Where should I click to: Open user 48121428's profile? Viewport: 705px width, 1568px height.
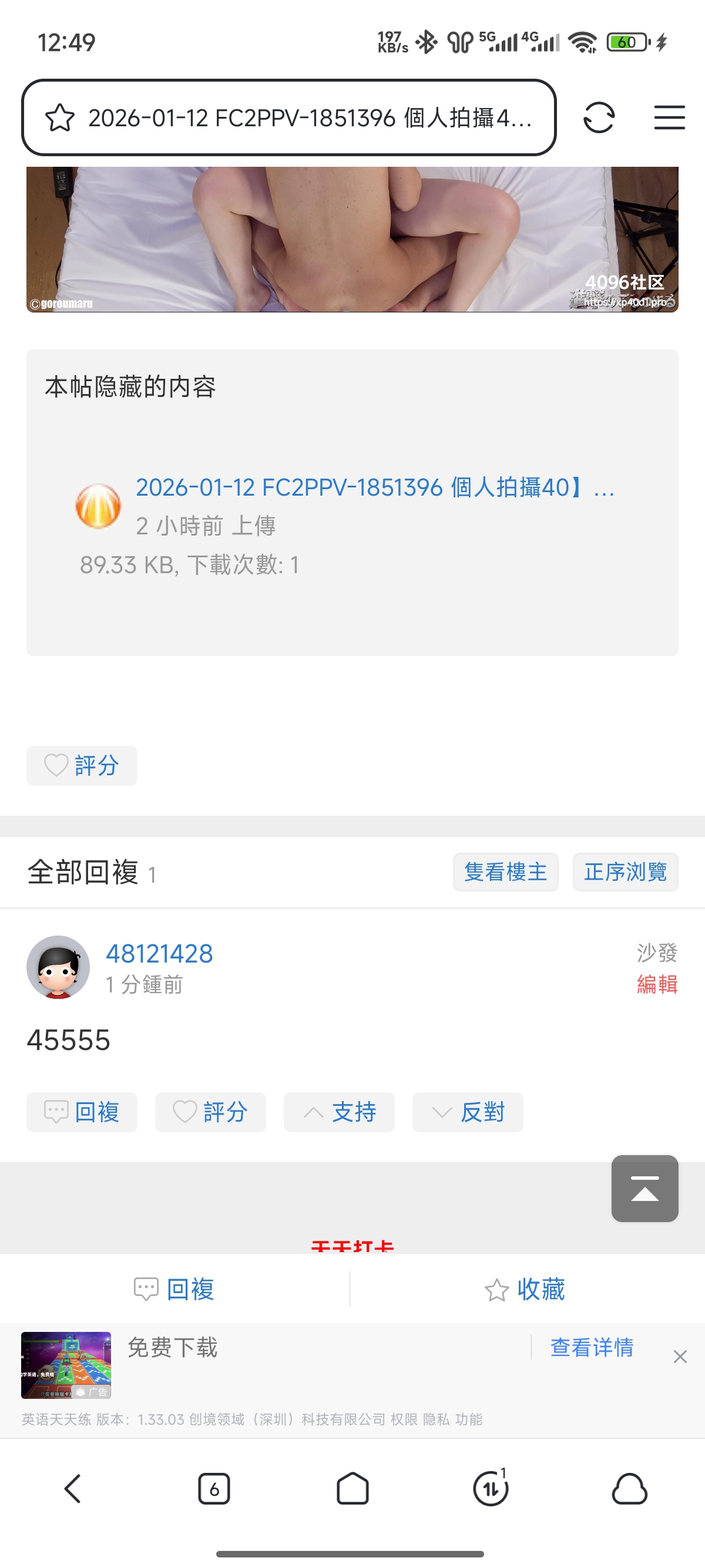click(160, 953)
